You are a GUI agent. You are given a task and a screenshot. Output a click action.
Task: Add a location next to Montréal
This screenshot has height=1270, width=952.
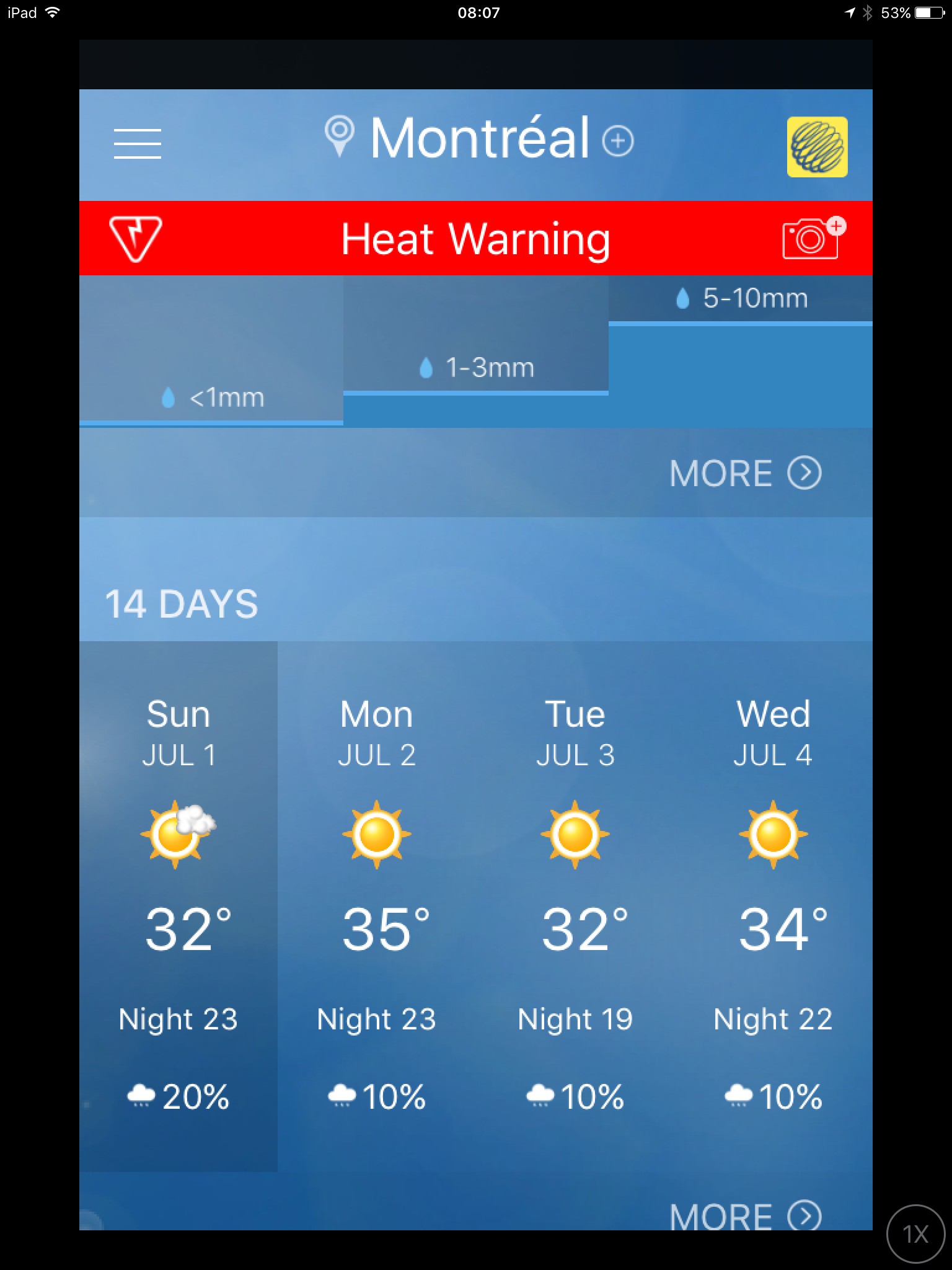click(x=618, y=141)
